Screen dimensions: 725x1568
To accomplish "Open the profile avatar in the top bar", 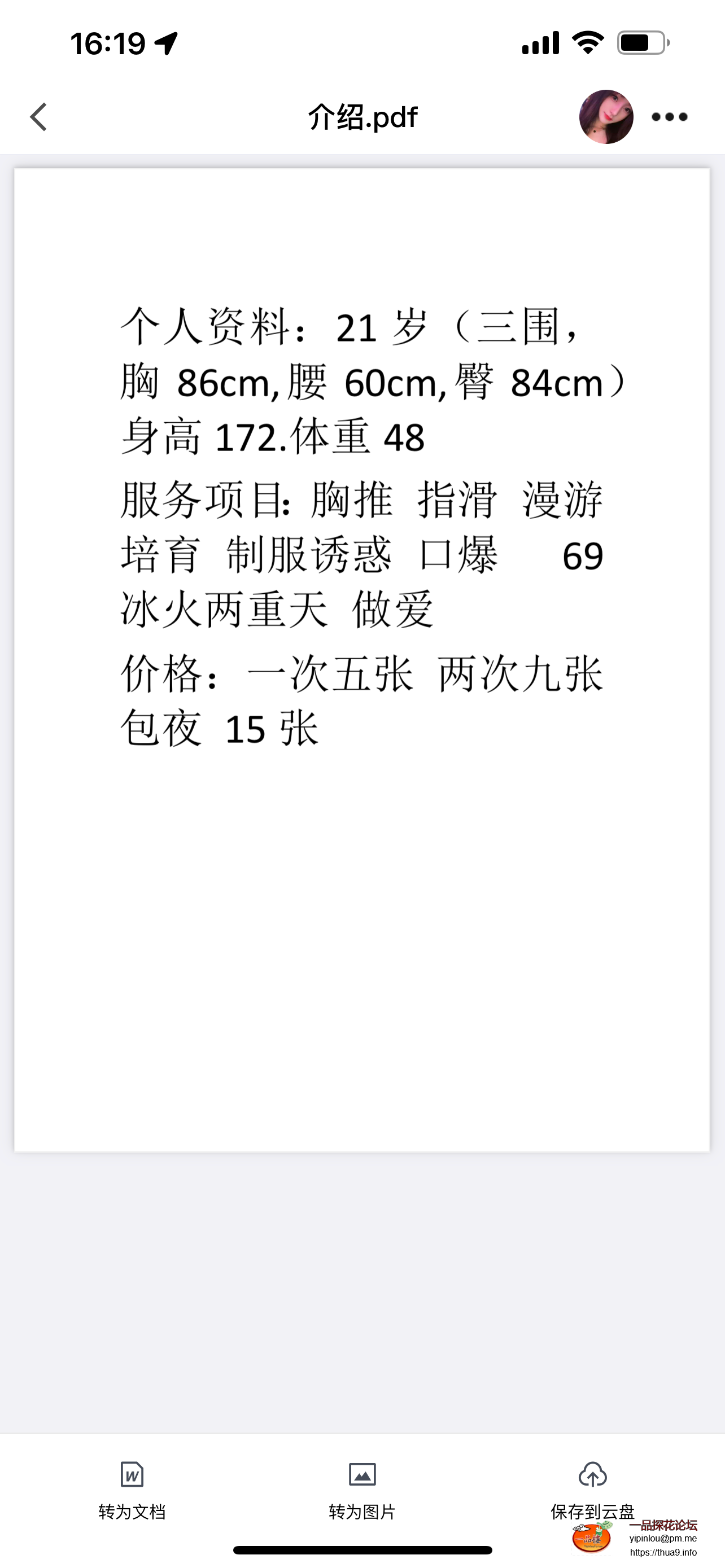I will 608,117.
